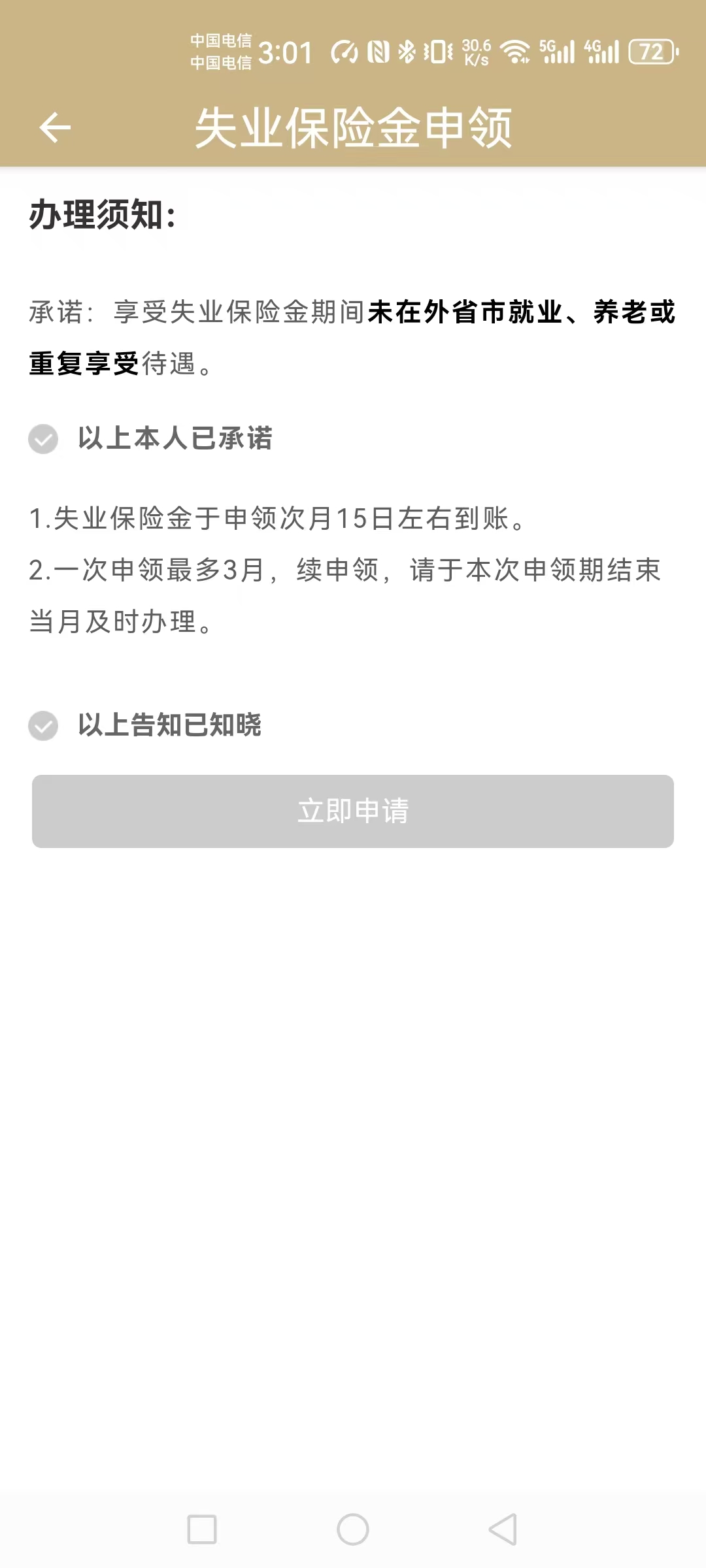The image size is (706, 1568).
Task: Go to the home screen with the circle button
Action: 353,1529
